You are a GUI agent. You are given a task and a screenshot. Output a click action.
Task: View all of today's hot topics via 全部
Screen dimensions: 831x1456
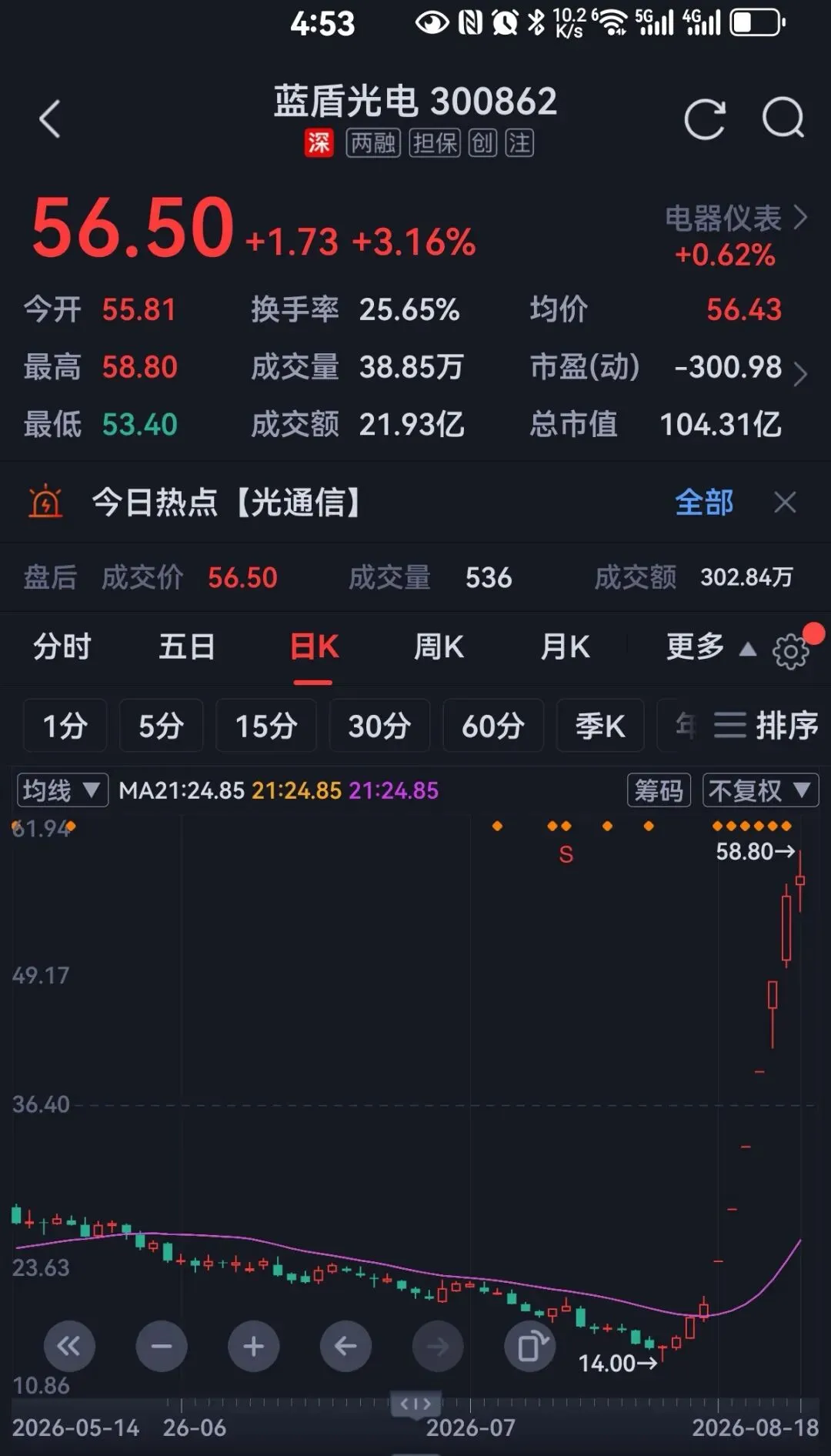pos(704,503)
